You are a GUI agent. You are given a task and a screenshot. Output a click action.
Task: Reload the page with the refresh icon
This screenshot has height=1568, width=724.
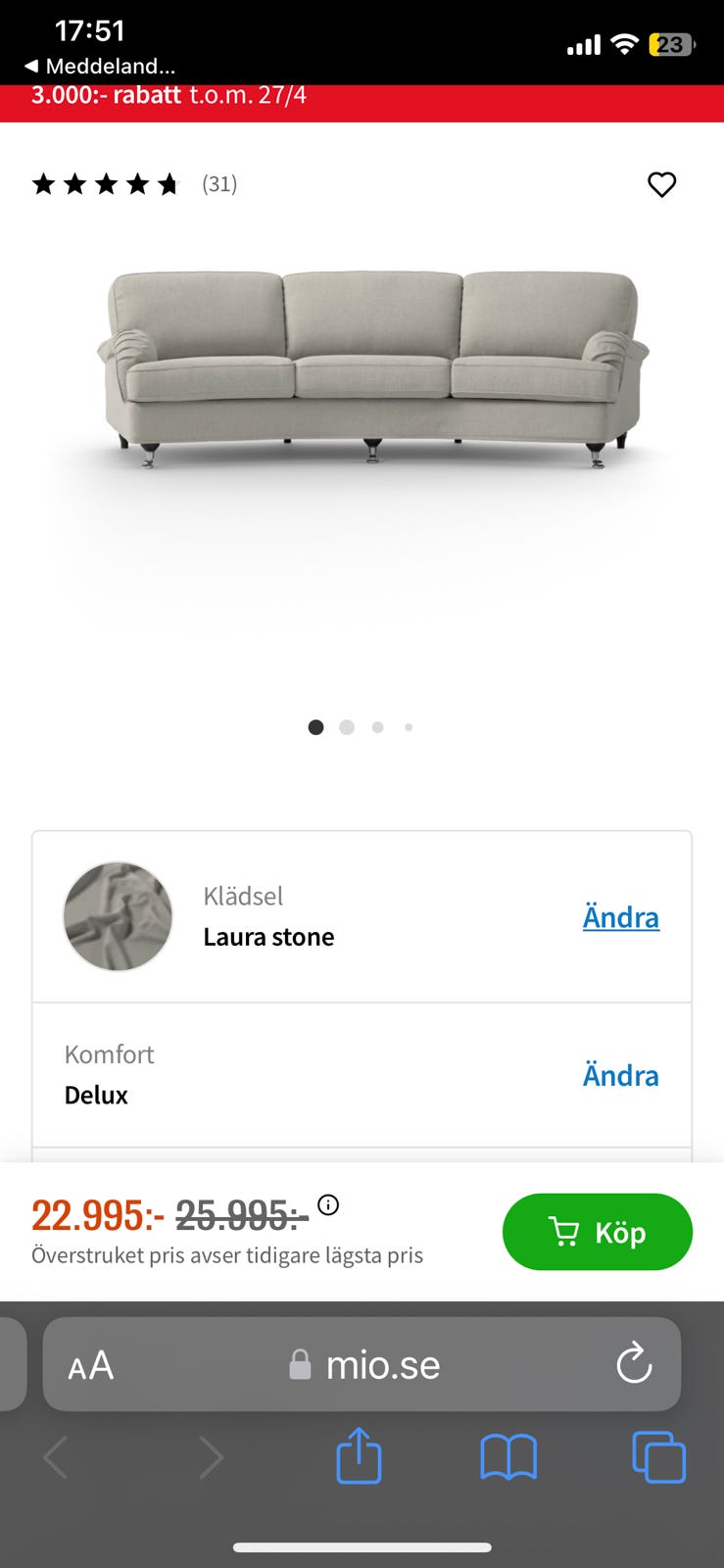tap(634, 1363)
